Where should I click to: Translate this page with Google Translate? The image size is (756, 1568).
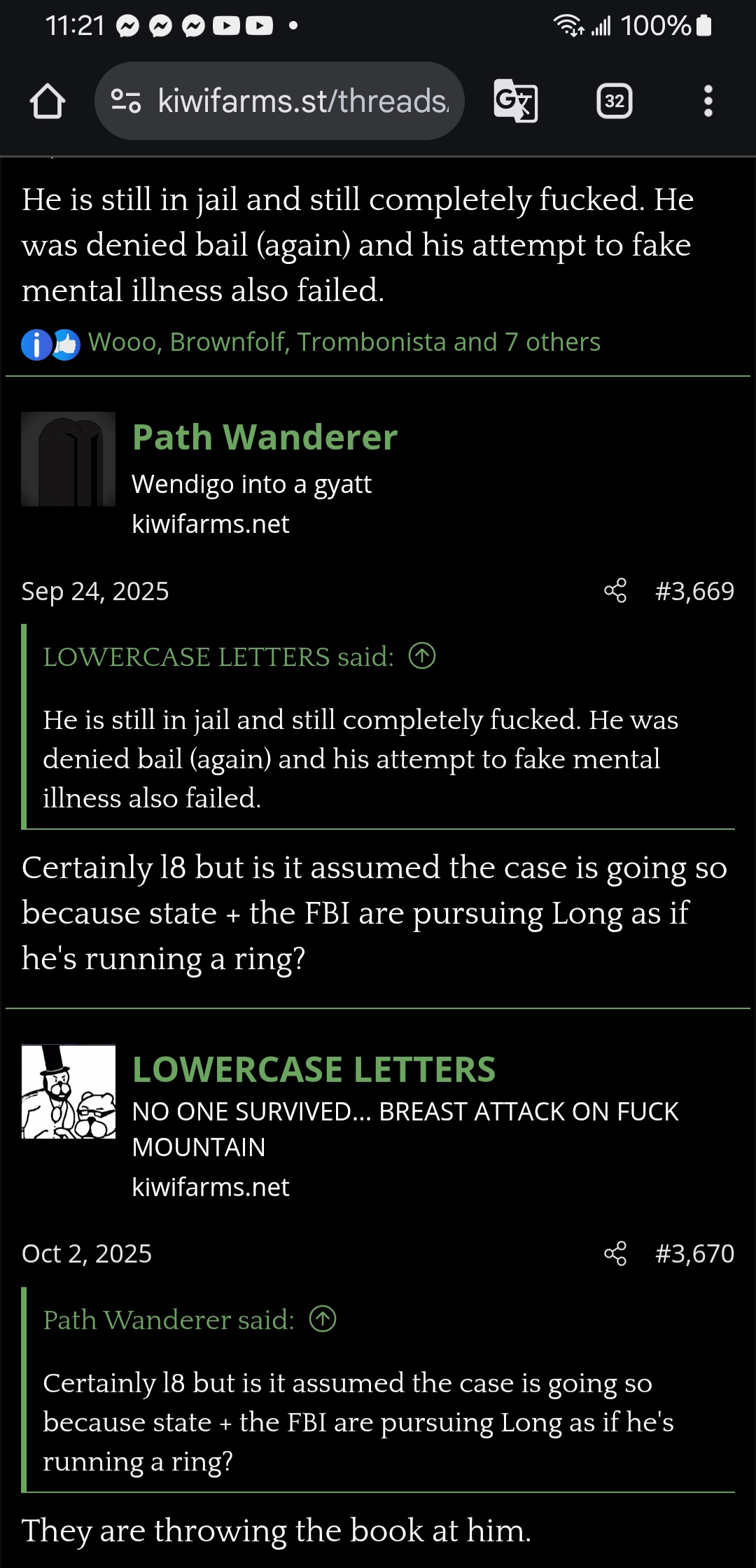516,102
